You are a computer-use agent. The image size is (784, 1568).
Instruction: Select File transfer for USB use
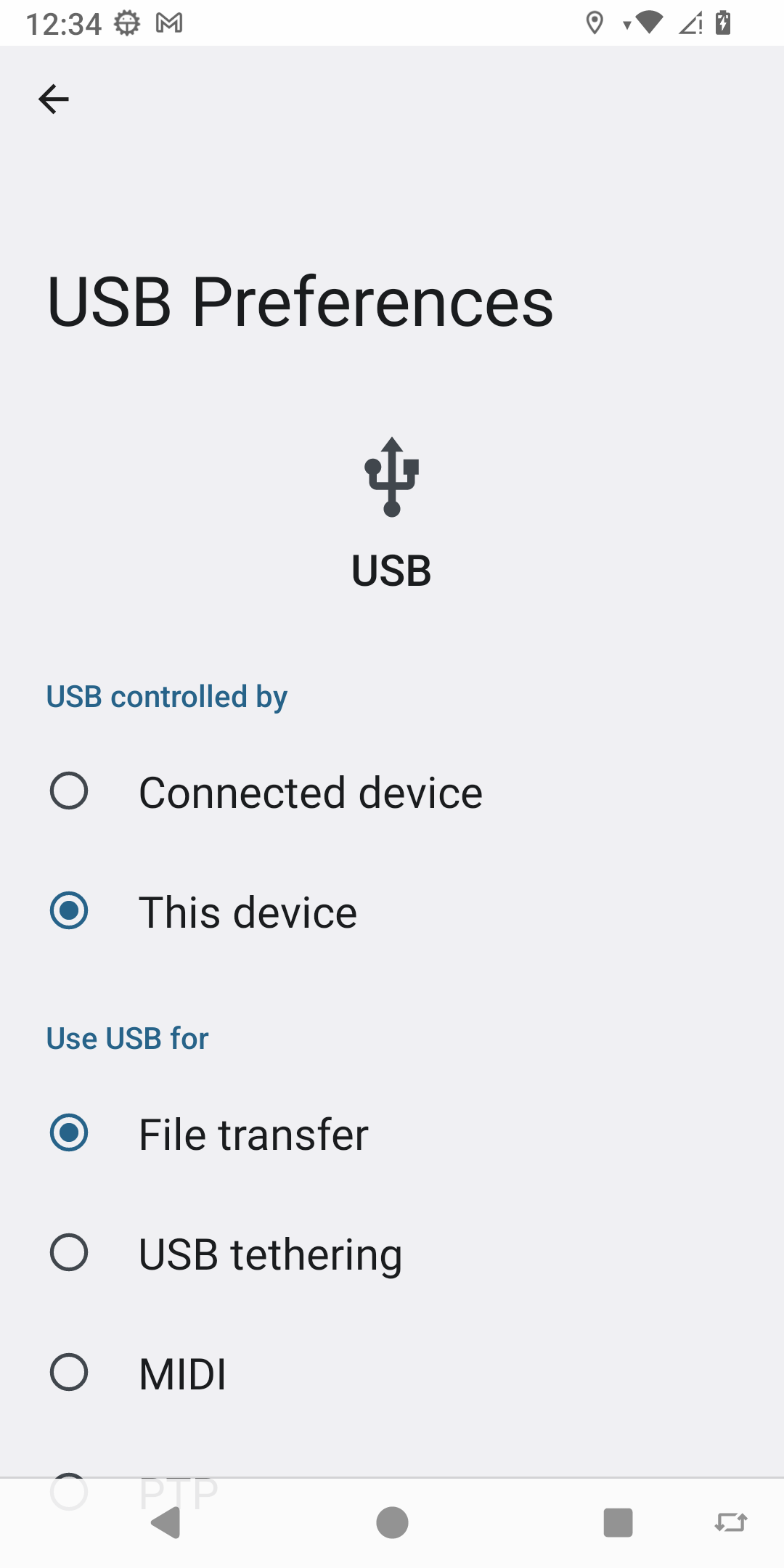392,1133
